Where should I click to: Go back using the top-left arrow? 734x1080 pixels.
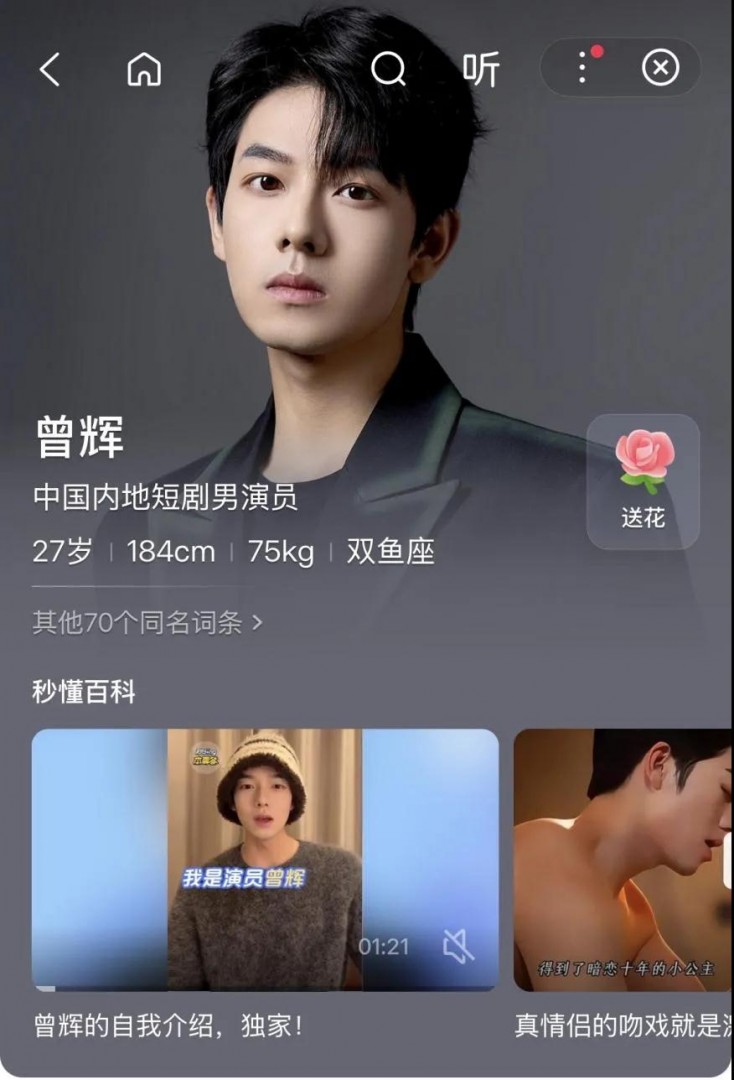(49, 69)
